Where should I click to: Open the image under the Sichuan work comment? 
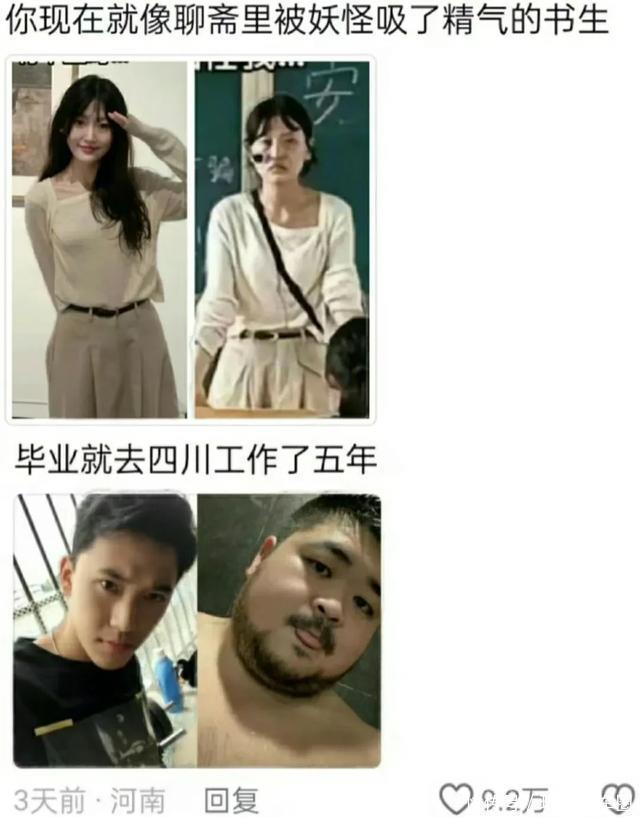(x=196, y=630)
